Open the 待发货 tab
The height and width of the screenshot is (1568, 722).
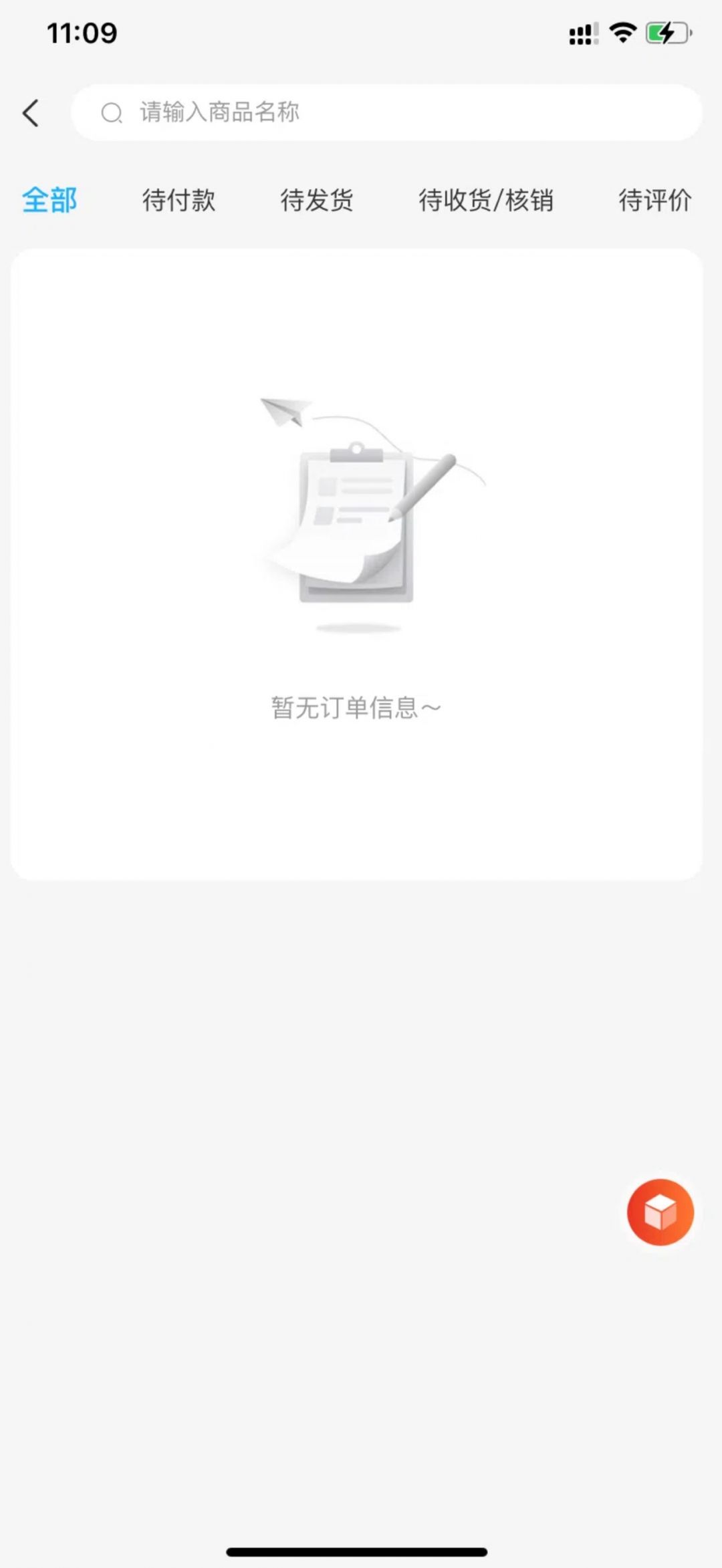[x=316, y=200]
